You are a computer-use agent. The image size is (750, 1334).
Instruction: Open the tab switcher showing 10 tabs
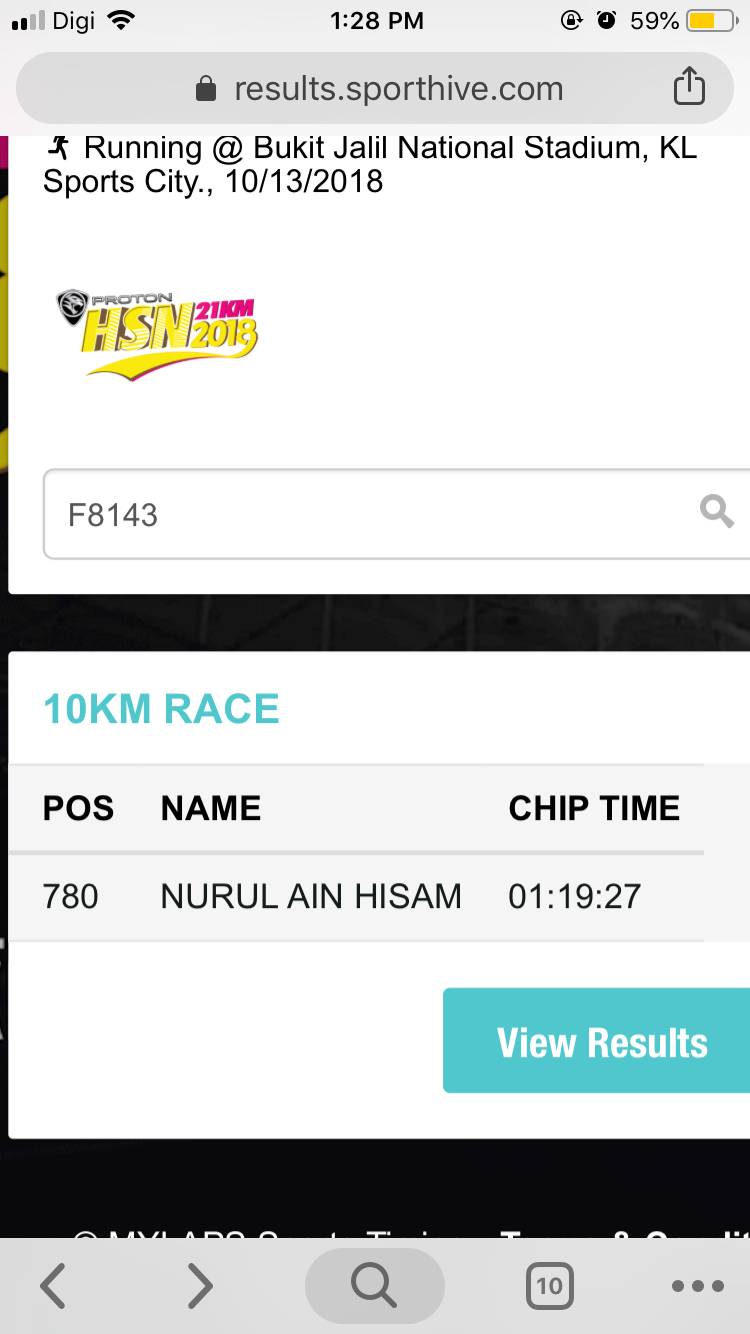549,1286
